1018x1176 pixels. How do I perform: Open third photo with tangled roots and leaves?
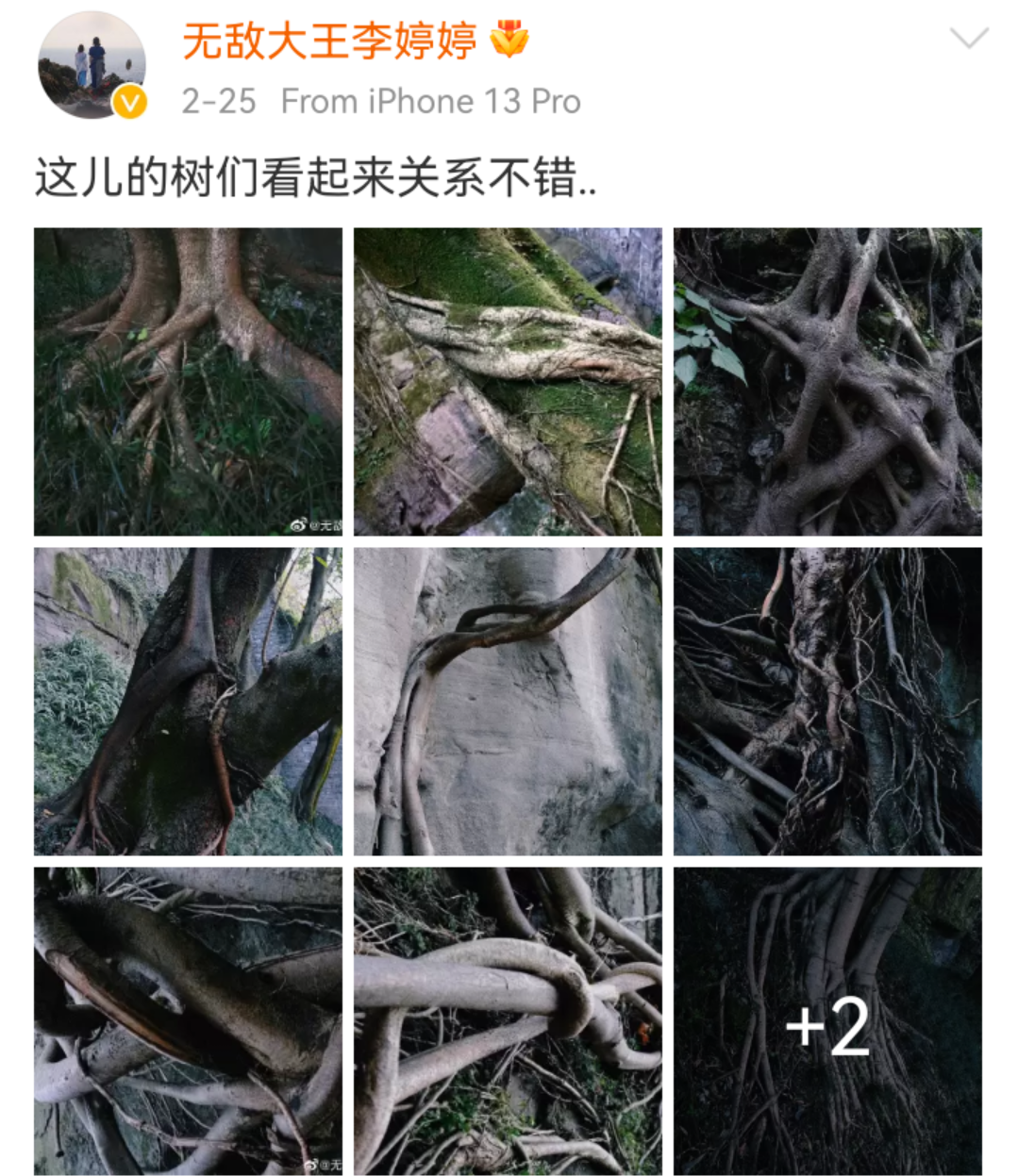(827, 382)
